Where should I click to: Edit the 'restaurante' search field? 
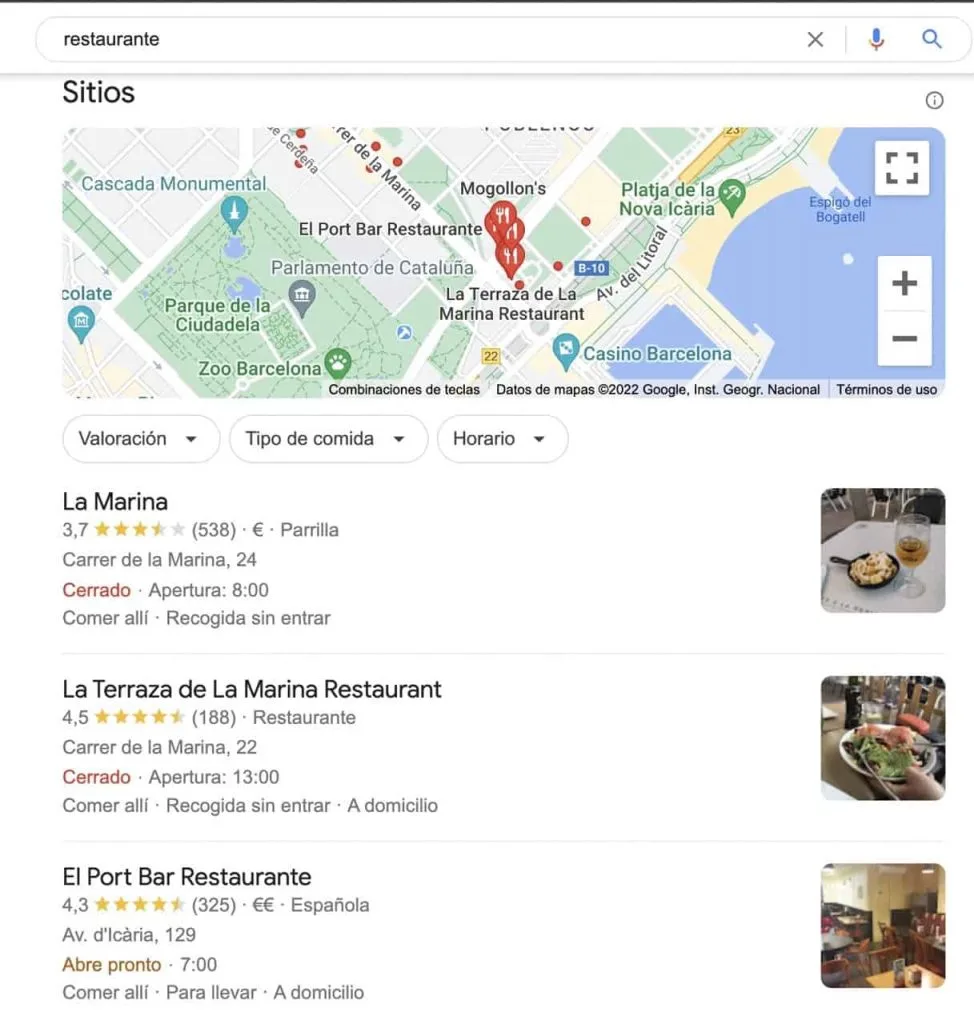pos(400,40)
